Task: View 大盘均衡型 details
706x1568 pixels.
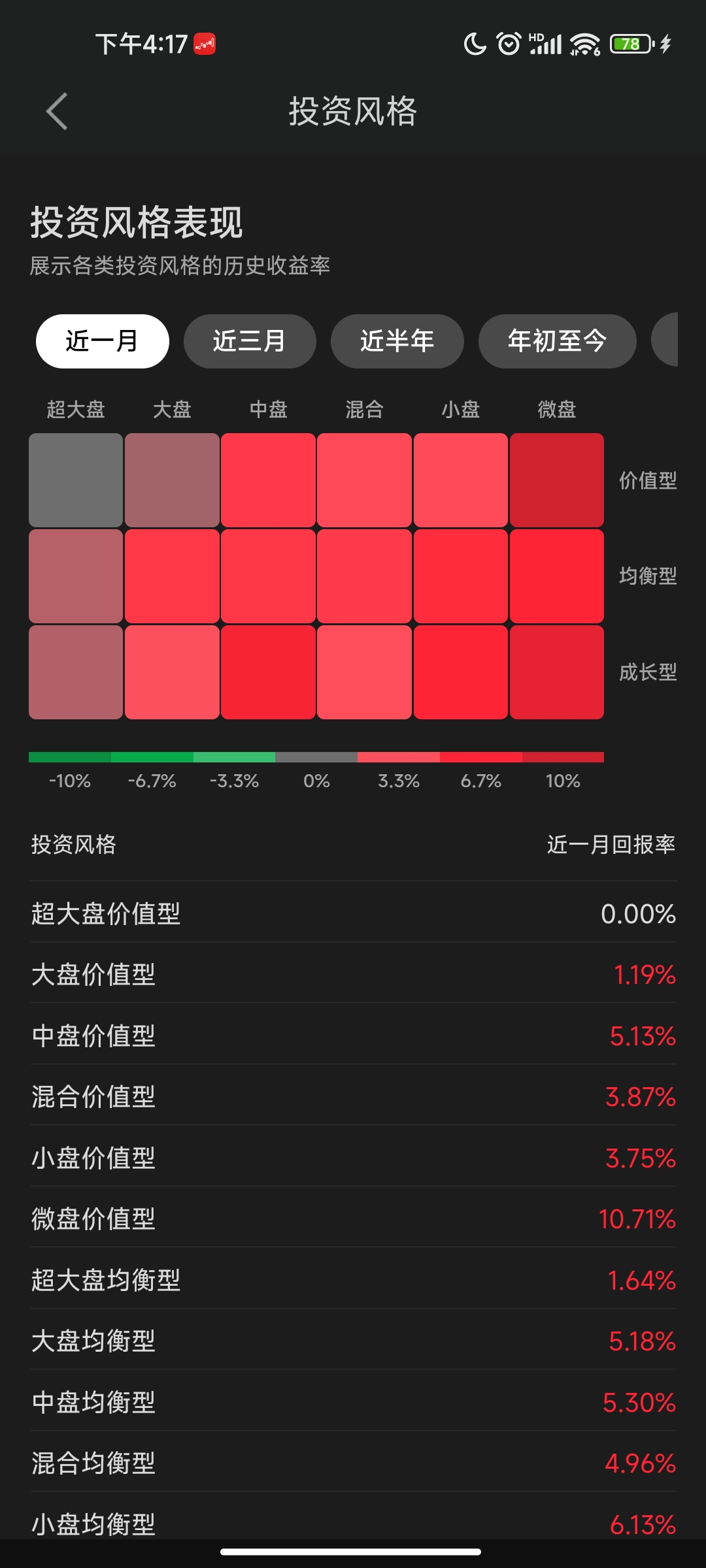Action: click(x=353, y=1341)
